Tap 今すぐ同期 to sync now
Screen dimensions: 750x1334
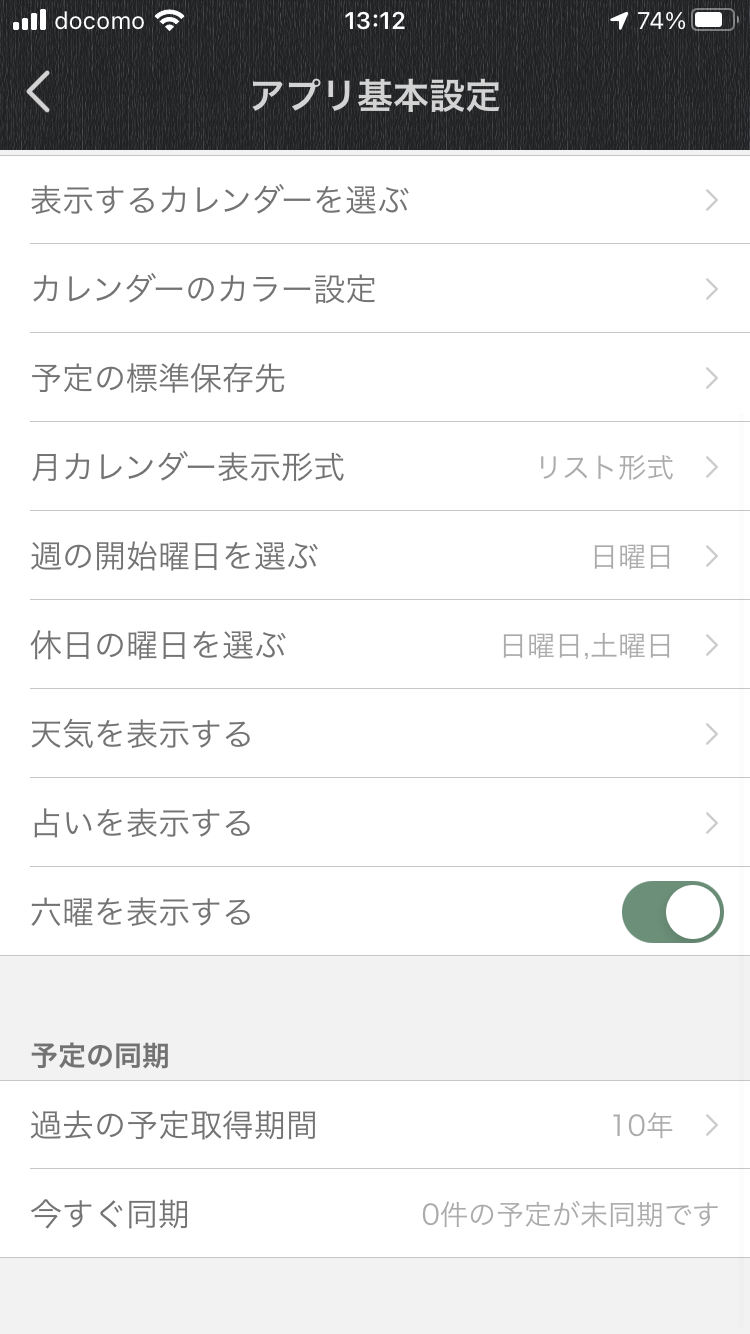click(x=375, y=1214)
